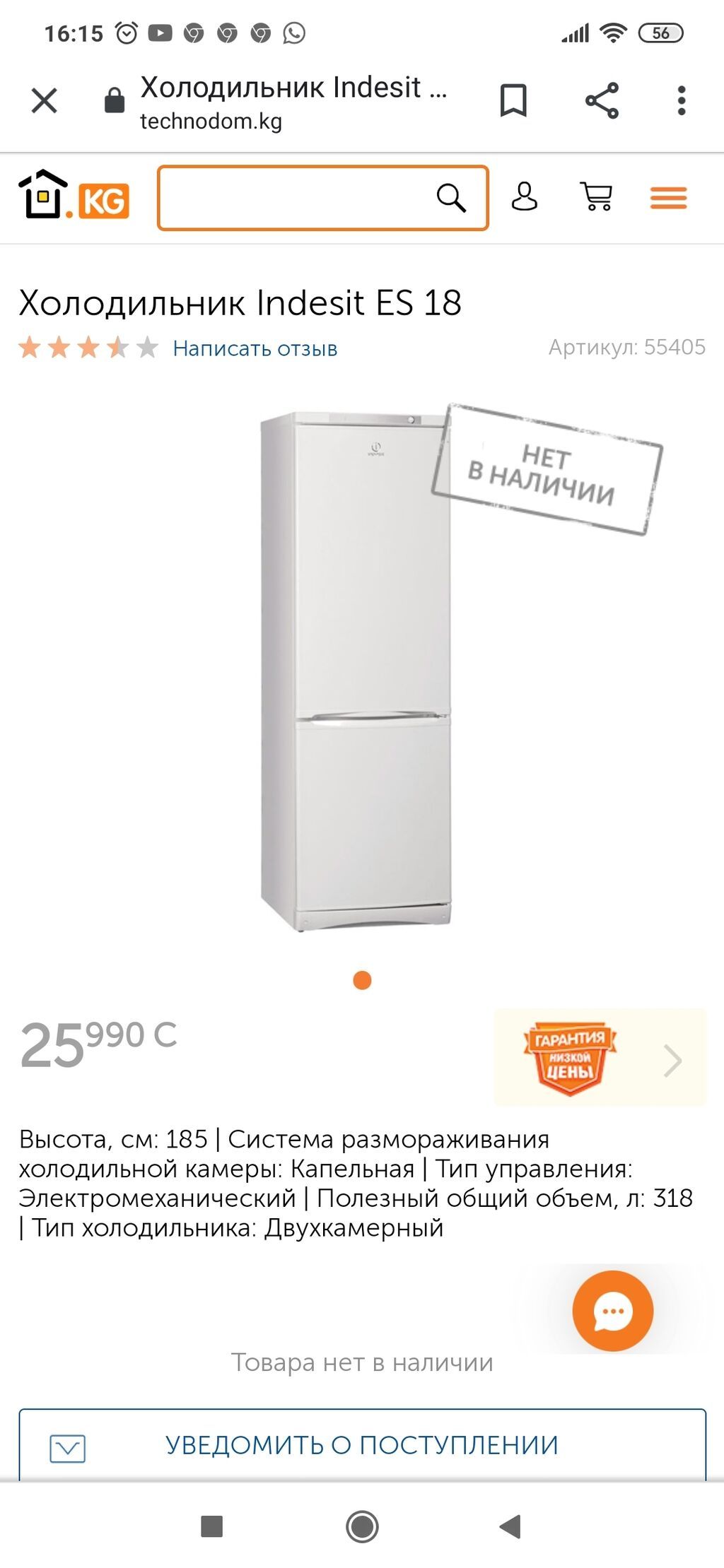The height and width of the screenshot is (1568, 724).
Task: Tap 'Написать отзыв' link
Action: coord(255,348)
